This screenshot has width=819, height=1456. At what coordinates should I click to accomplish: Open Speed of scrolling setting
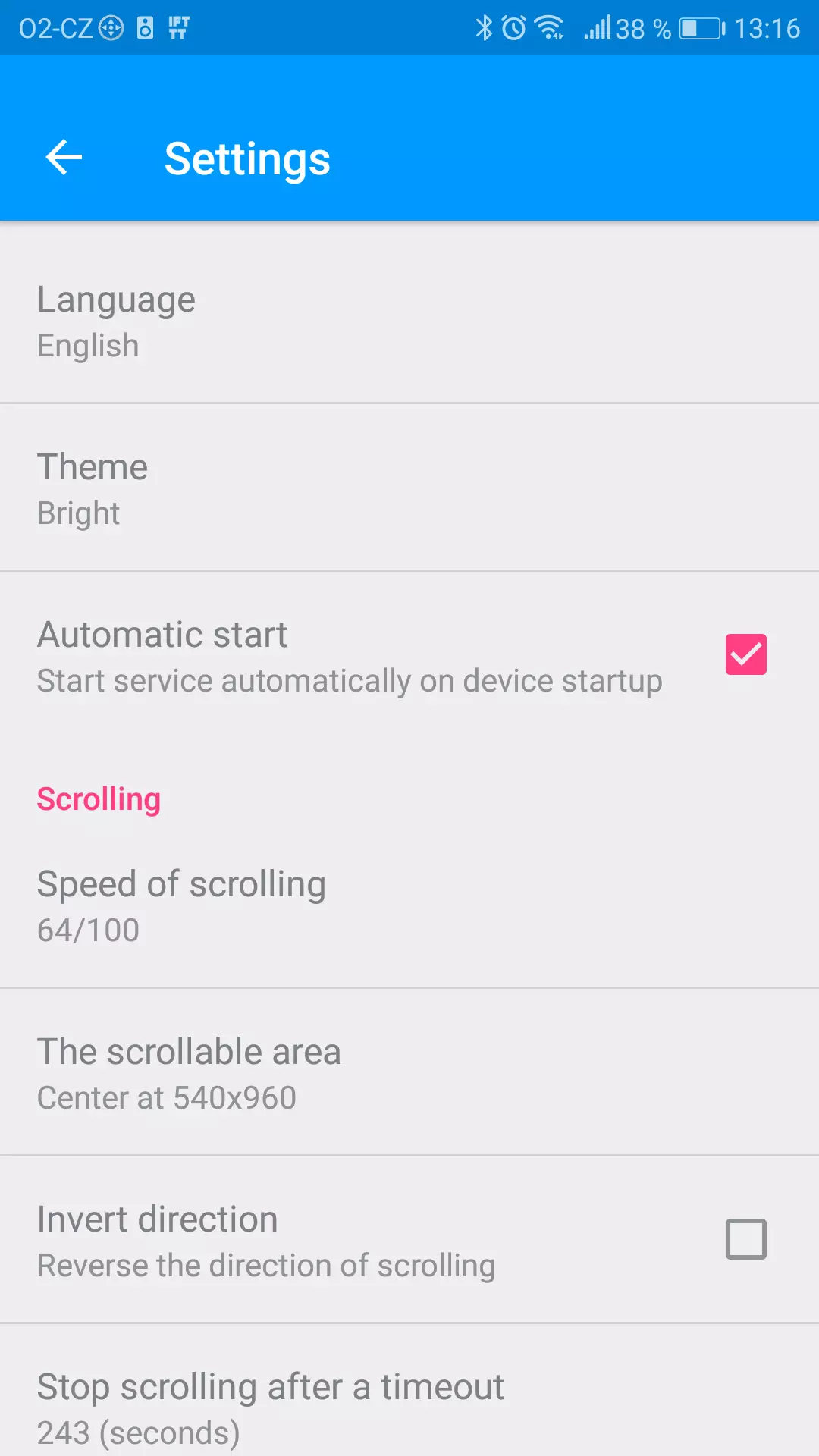(409, 905)
